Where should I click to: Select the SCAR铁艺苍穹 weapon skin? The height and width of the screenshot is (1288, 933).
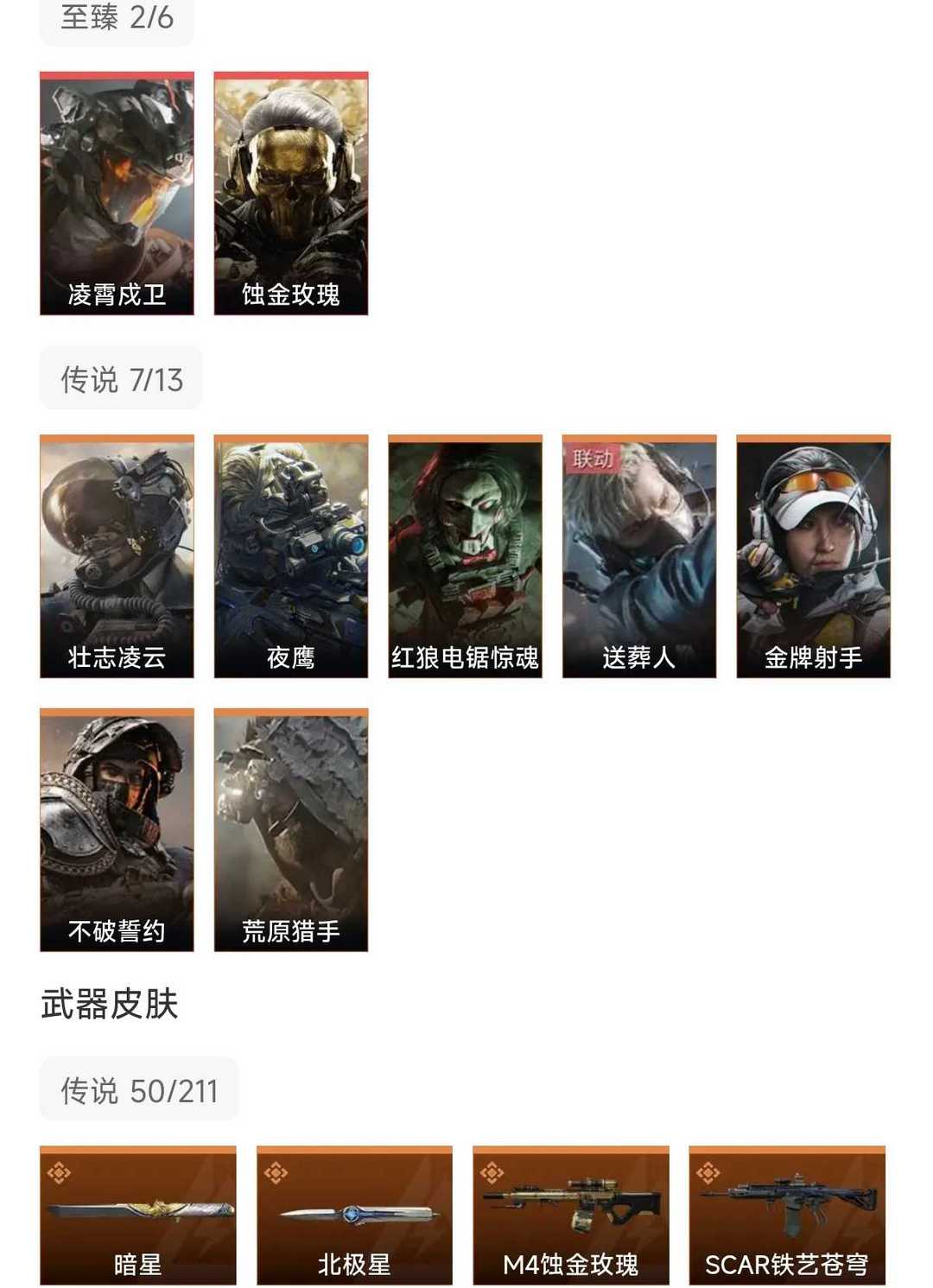tap(787, 1215)
